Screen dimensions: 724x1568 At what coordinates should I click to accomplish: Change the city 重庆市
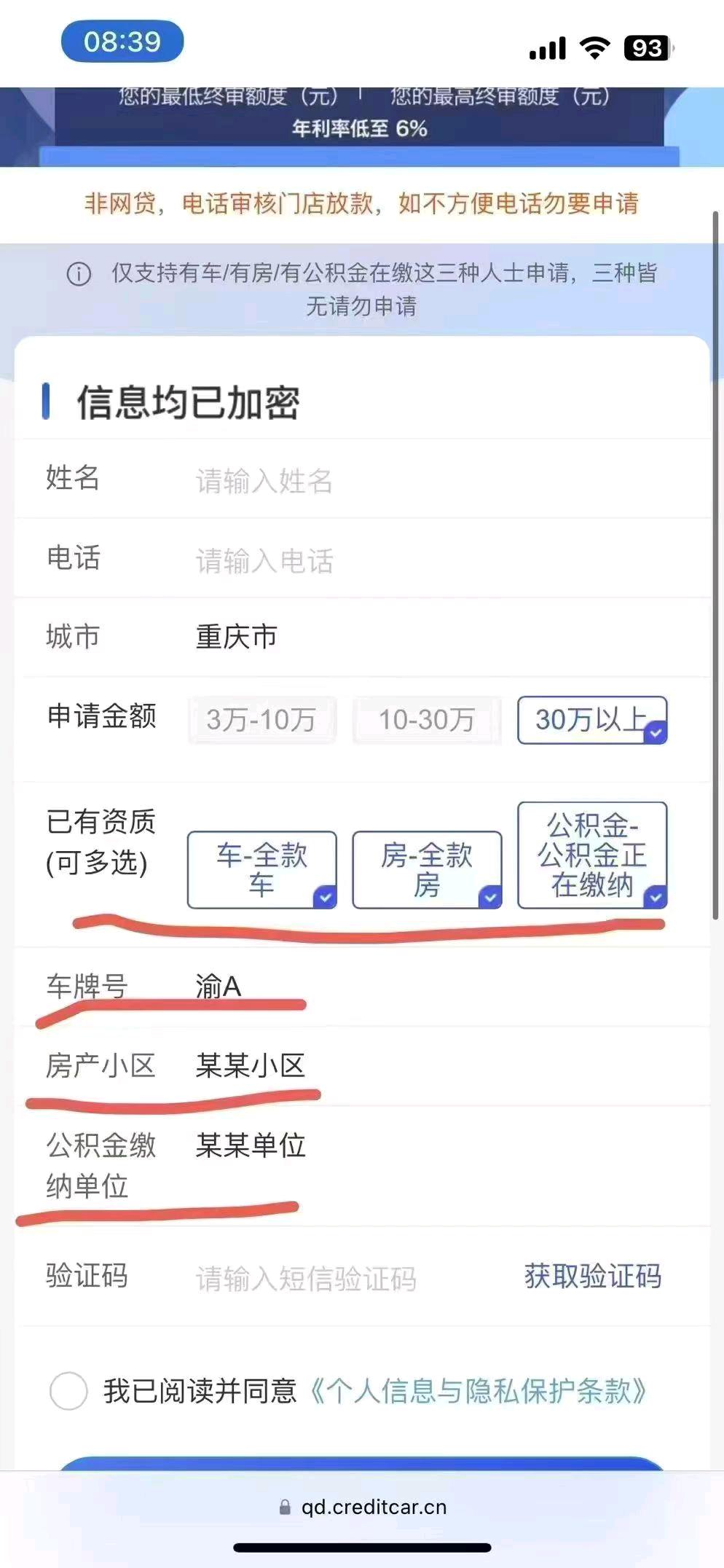[x=237, y=638]
